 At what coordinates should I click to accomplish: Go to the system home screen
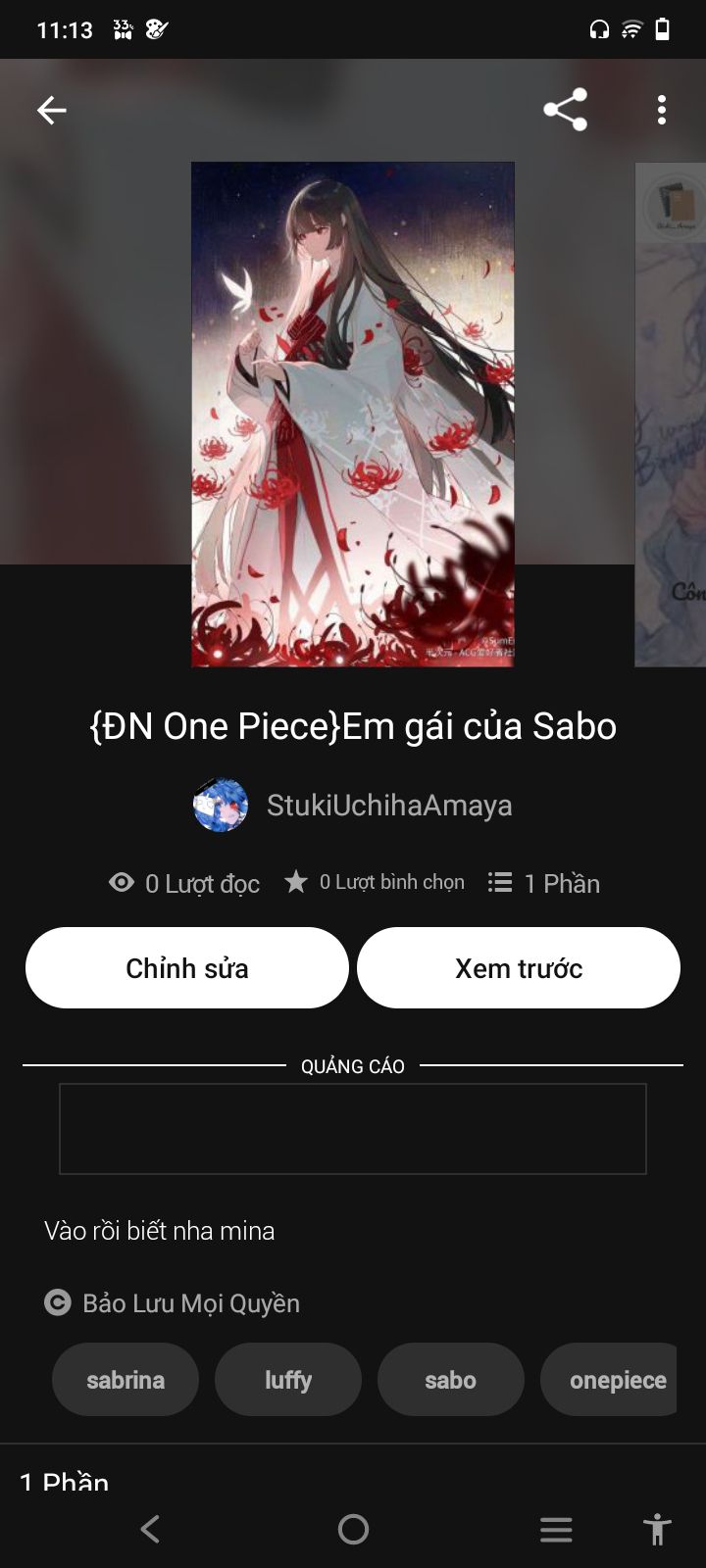point(353,1529)
